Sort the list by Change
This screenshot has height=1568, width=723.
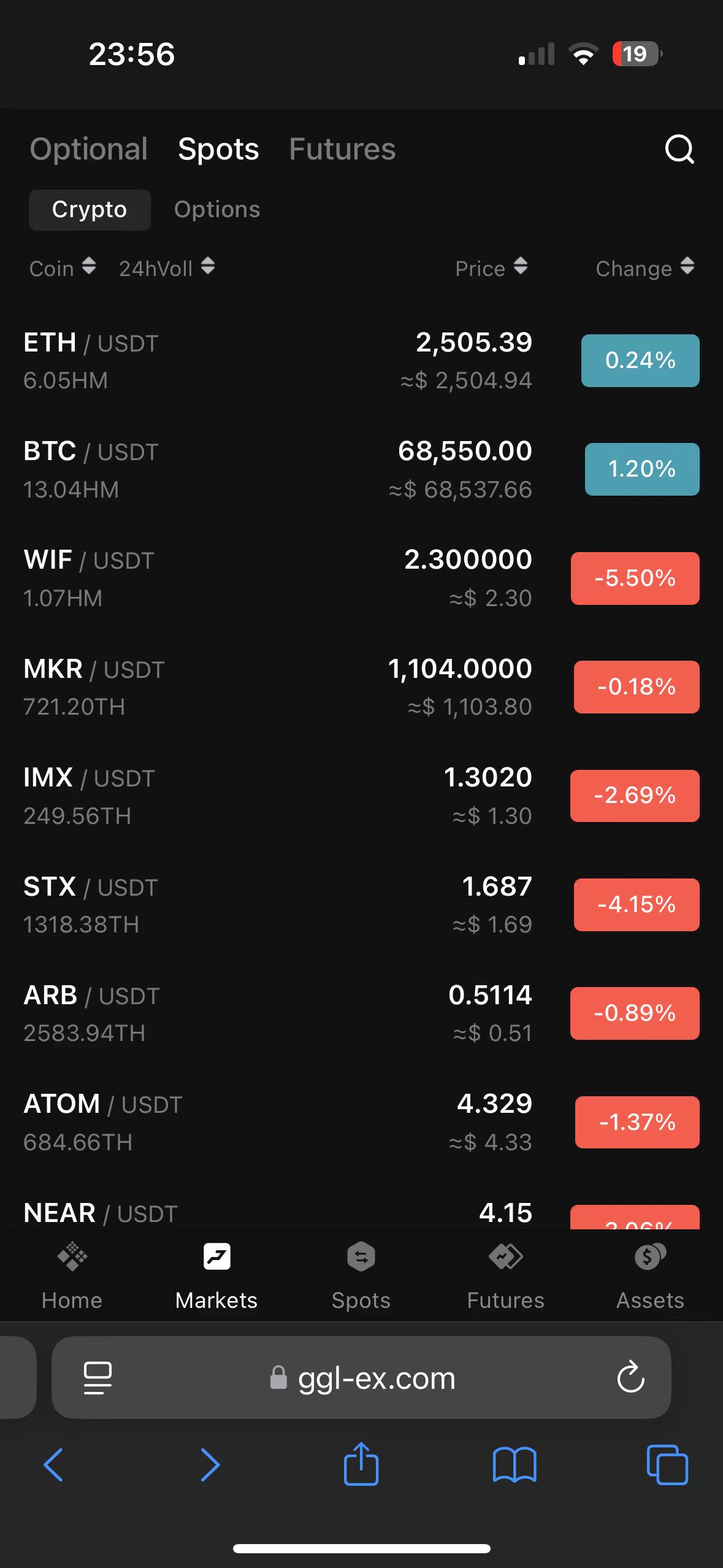pos(645,268)
